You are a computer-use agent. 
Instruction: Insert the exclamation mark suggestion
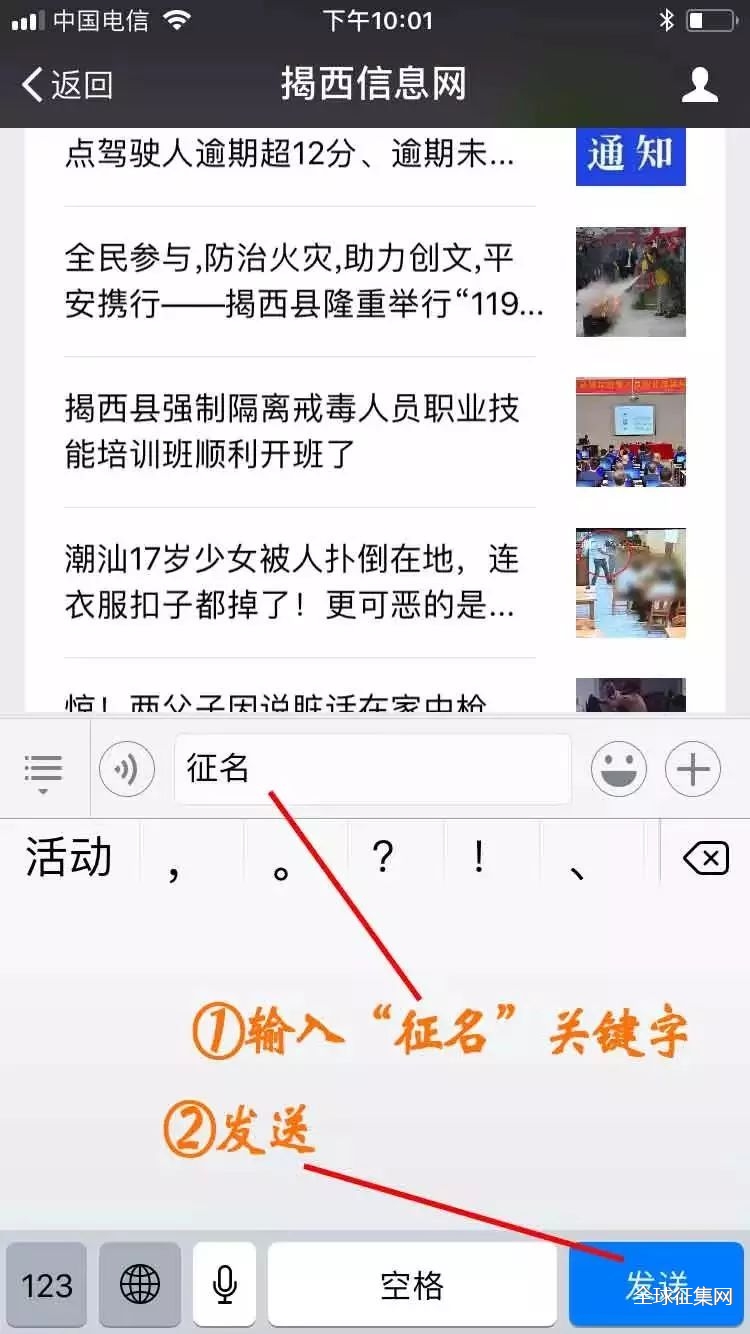(x=480, y=859)
